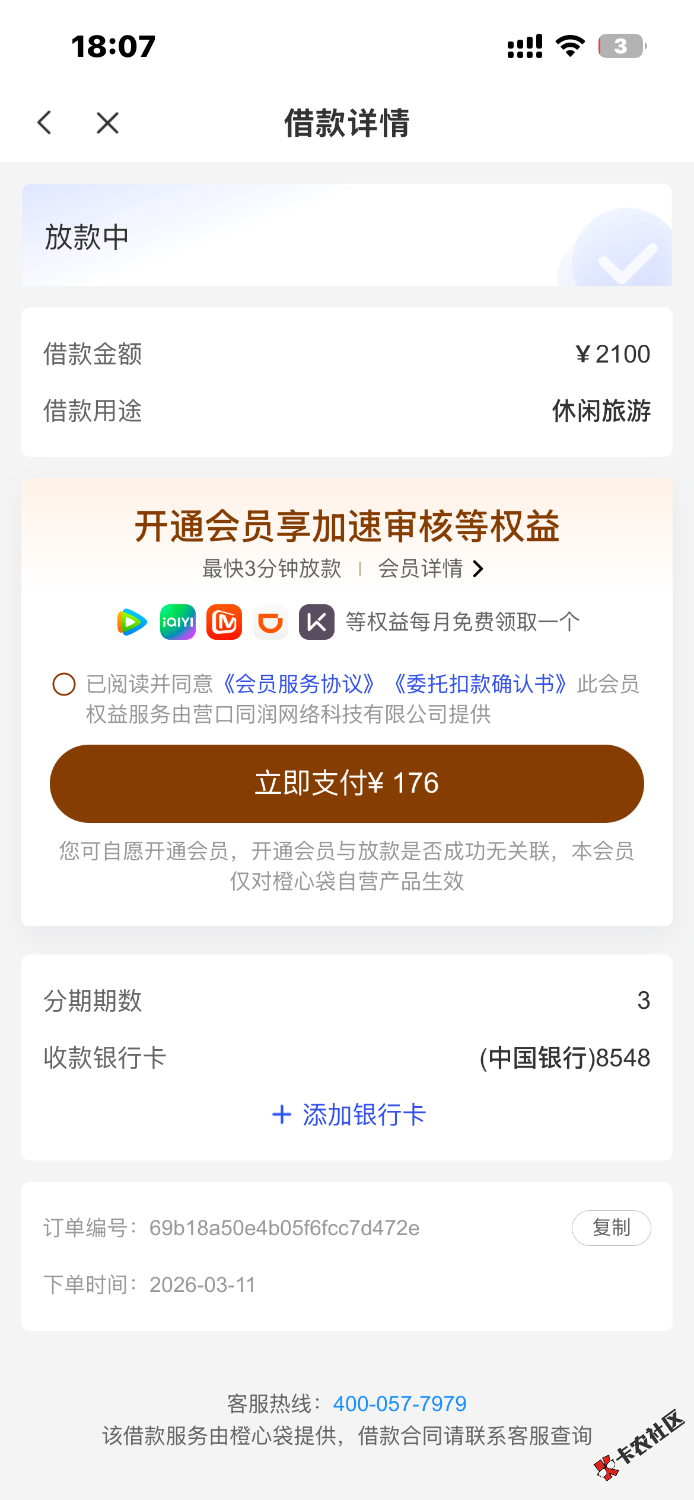Read the 《会员服务协议》 link
The height and width of the screenshot is (1500, 694).
tap(300, 684)
